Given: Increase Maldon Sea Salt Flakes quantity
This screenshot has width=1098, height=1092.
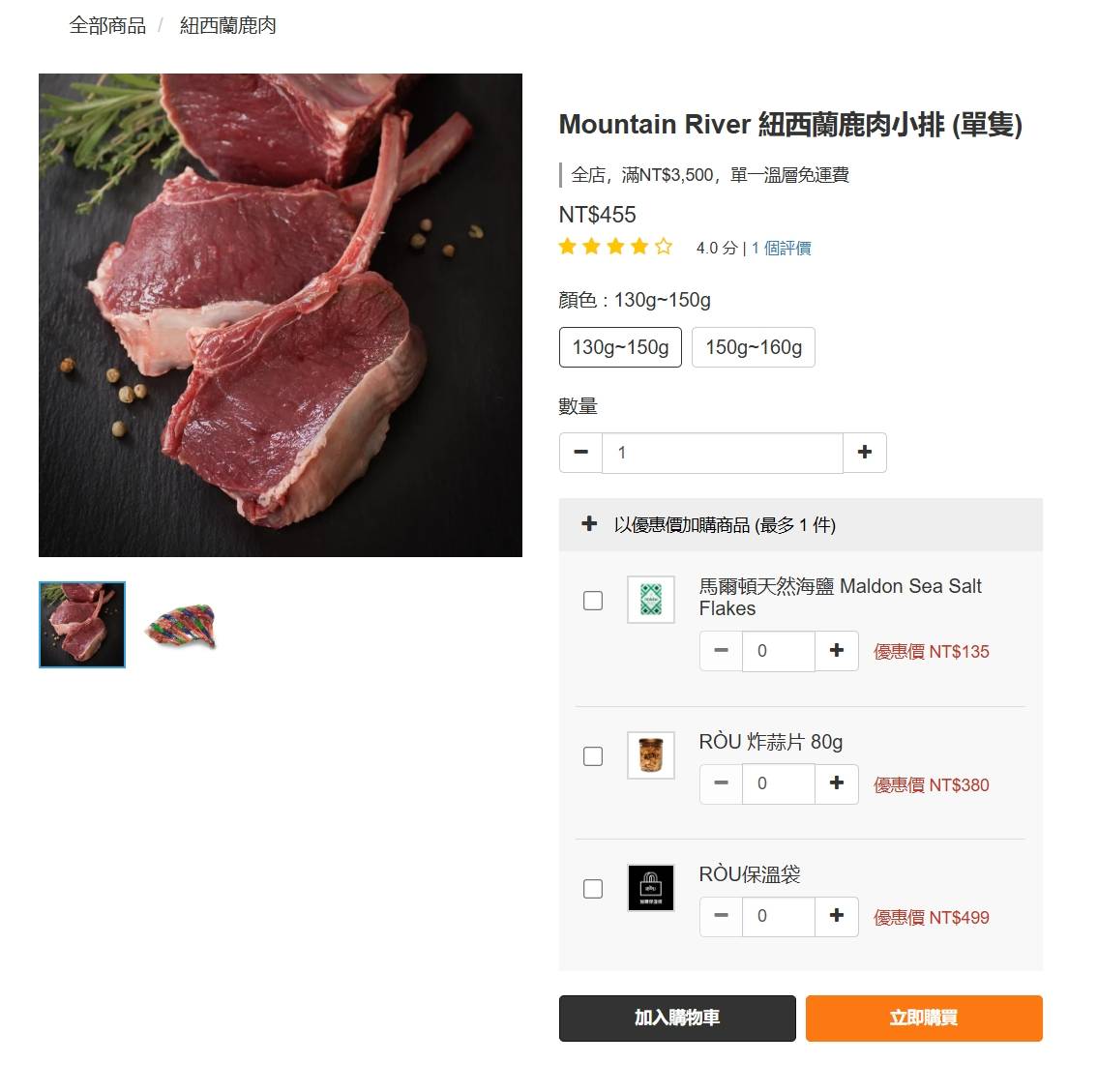Looking at the screenshot, I should click(837, 651).
